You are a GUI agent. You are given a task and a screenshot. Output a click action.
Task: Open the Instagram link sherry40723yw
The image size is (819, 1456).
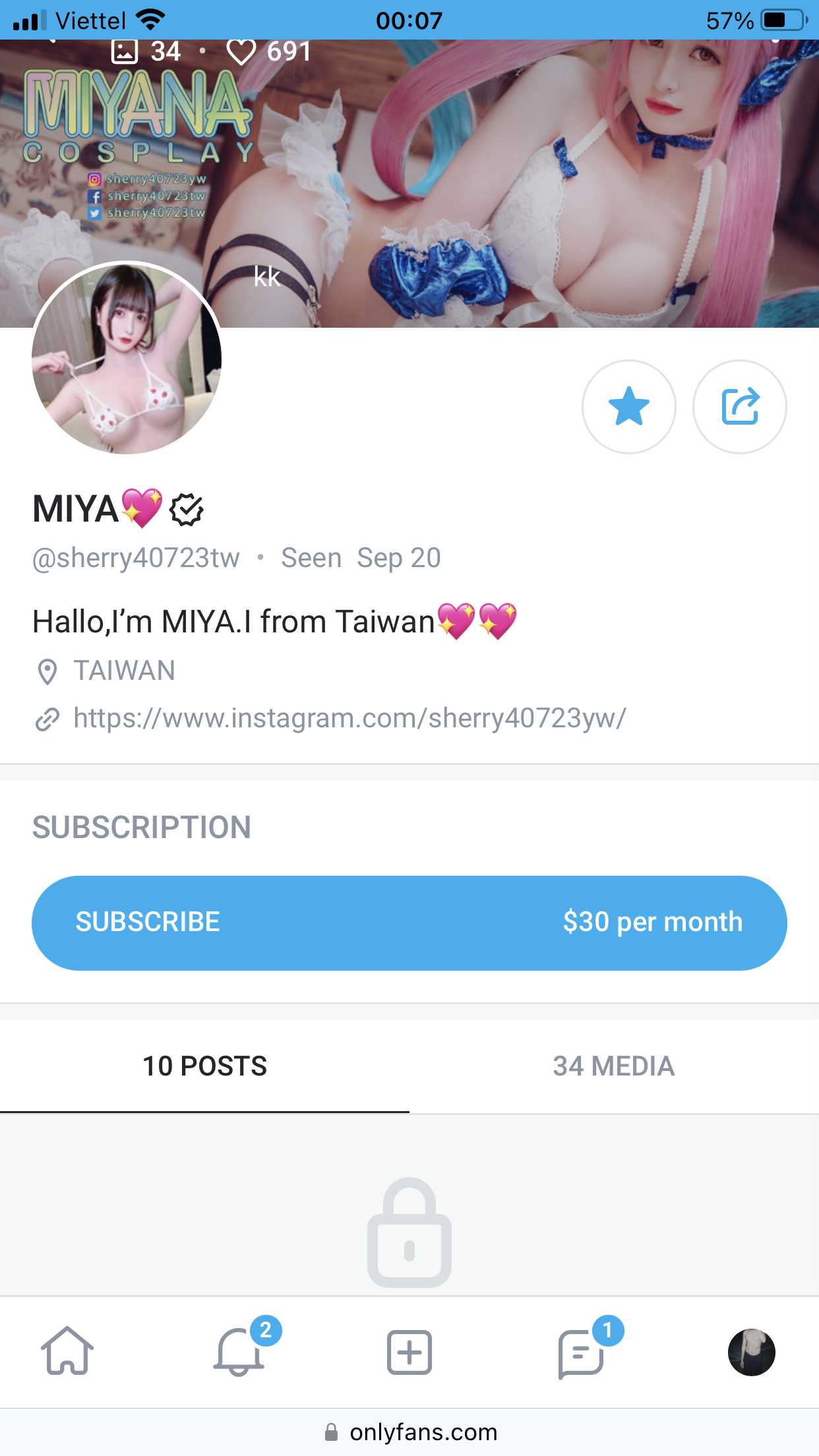349,718
